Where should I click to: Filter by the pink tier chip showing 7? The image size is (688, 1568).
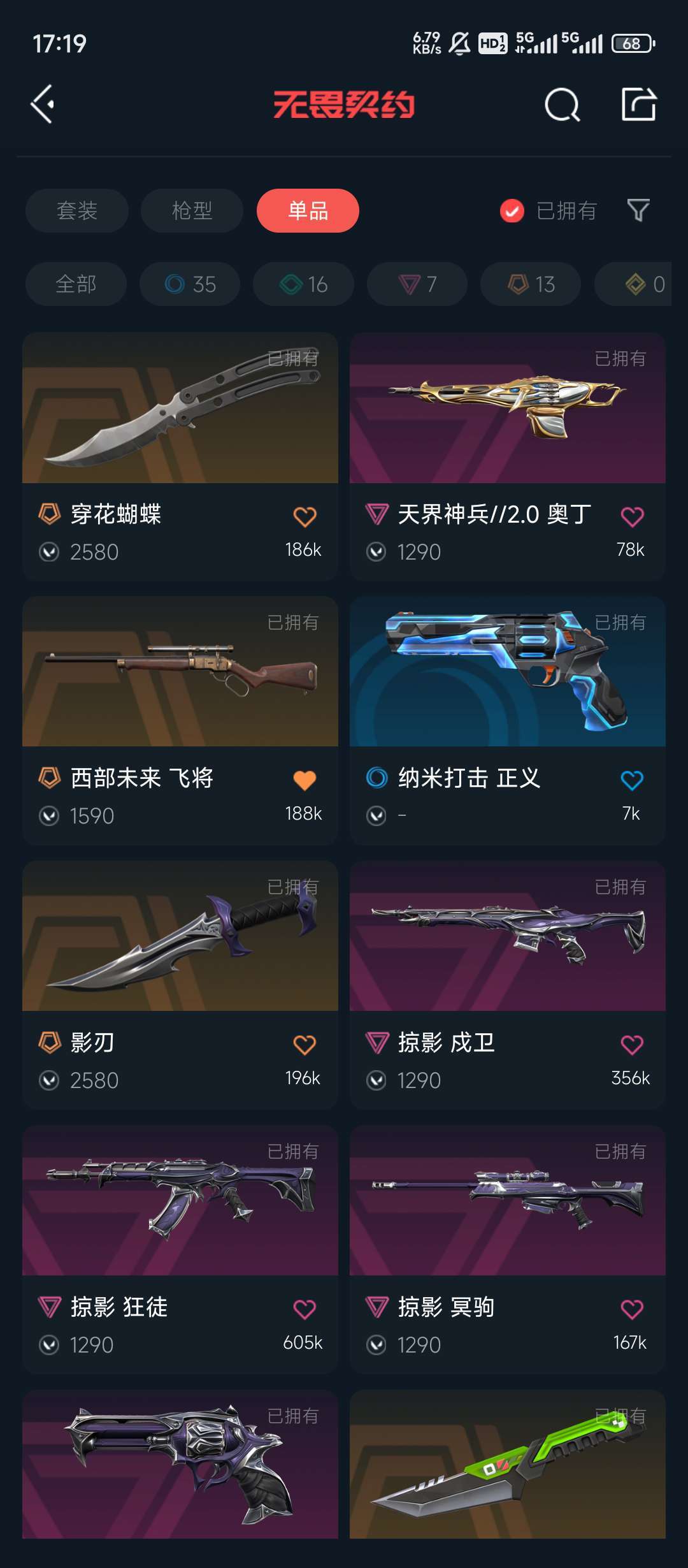pyautogui.click(x=417, y=284)
